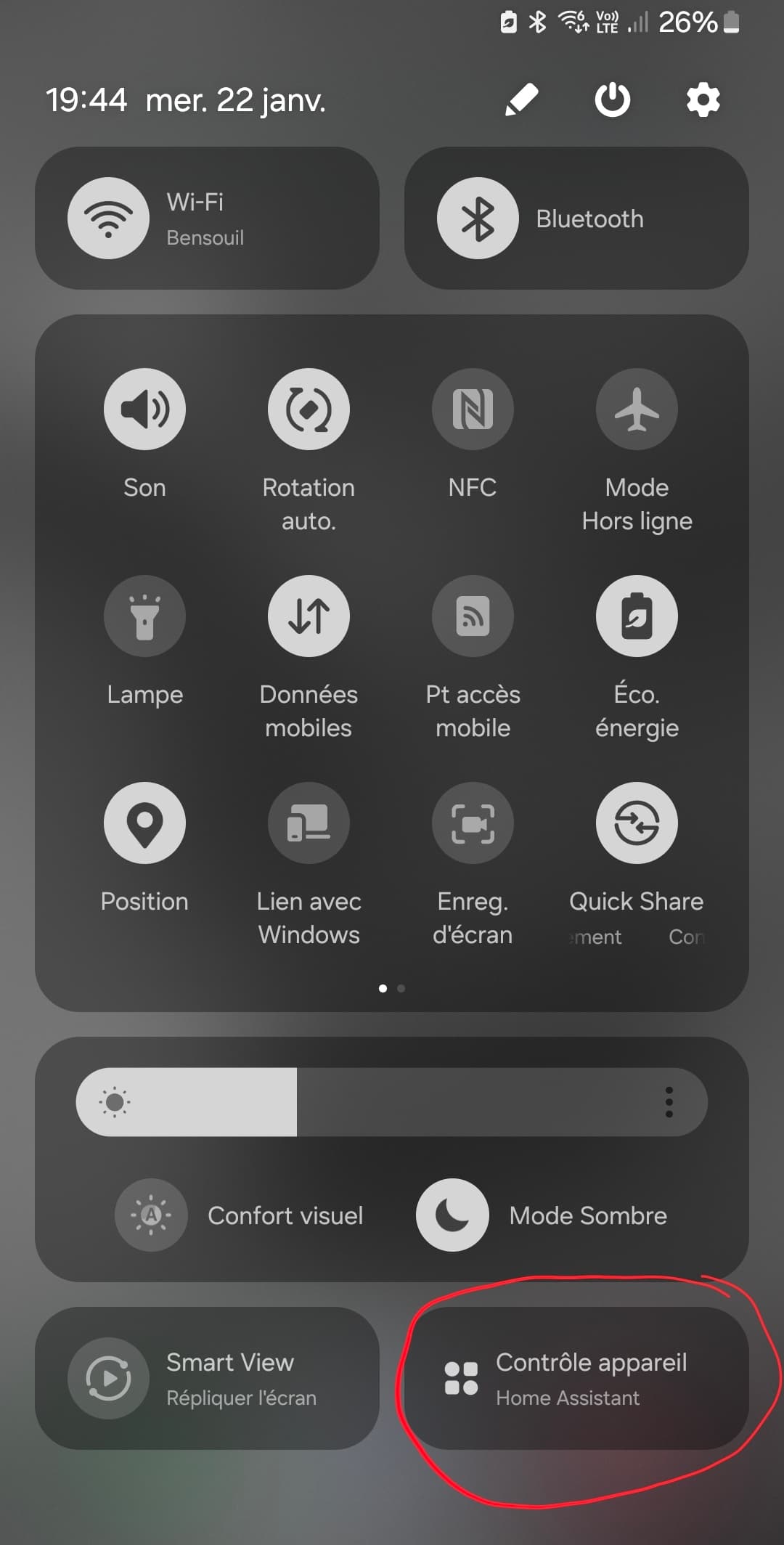
Task: Toggle Position location
Action: click(x=144, y=823)
